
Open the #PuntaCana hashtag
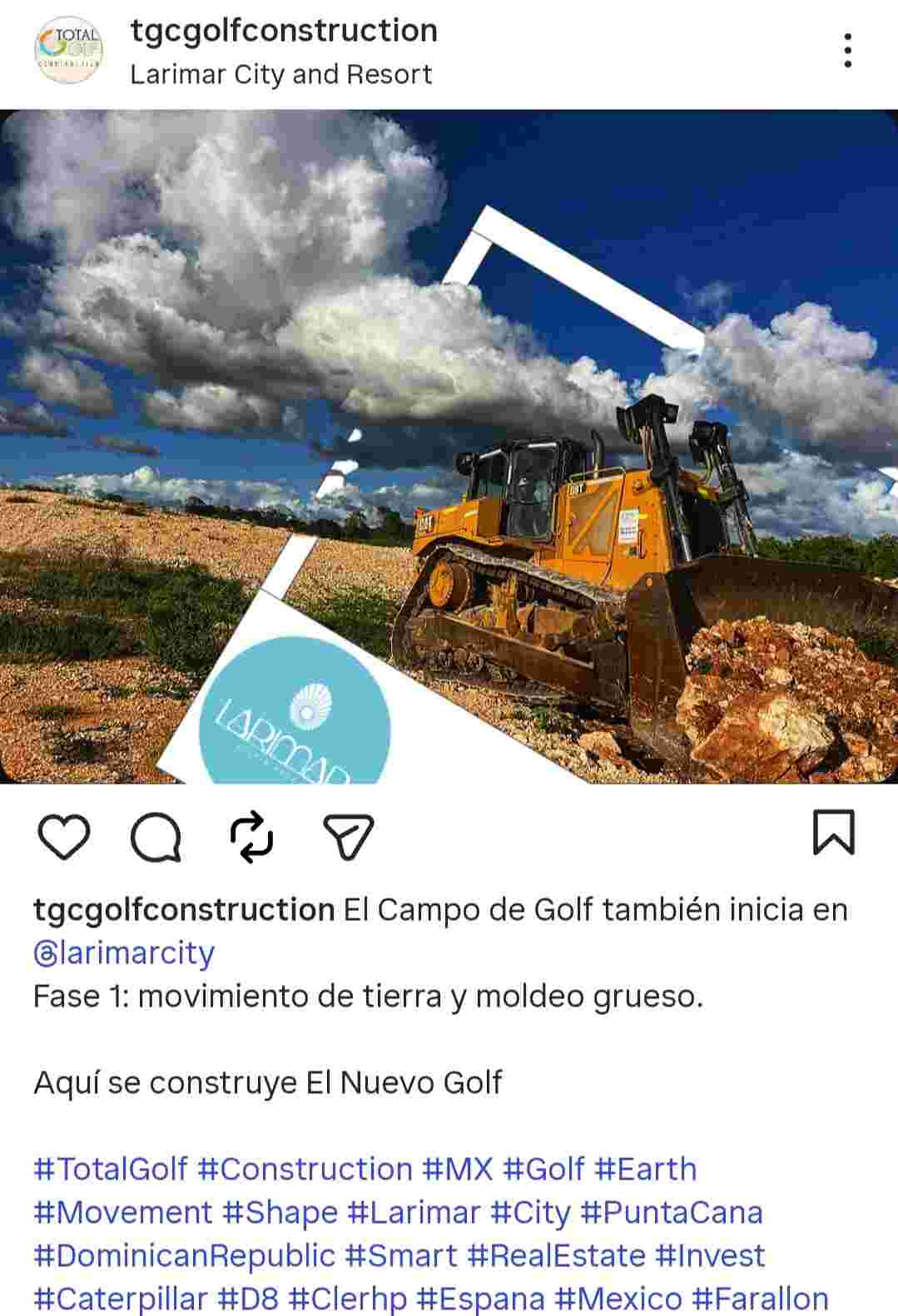point(672,1212)
